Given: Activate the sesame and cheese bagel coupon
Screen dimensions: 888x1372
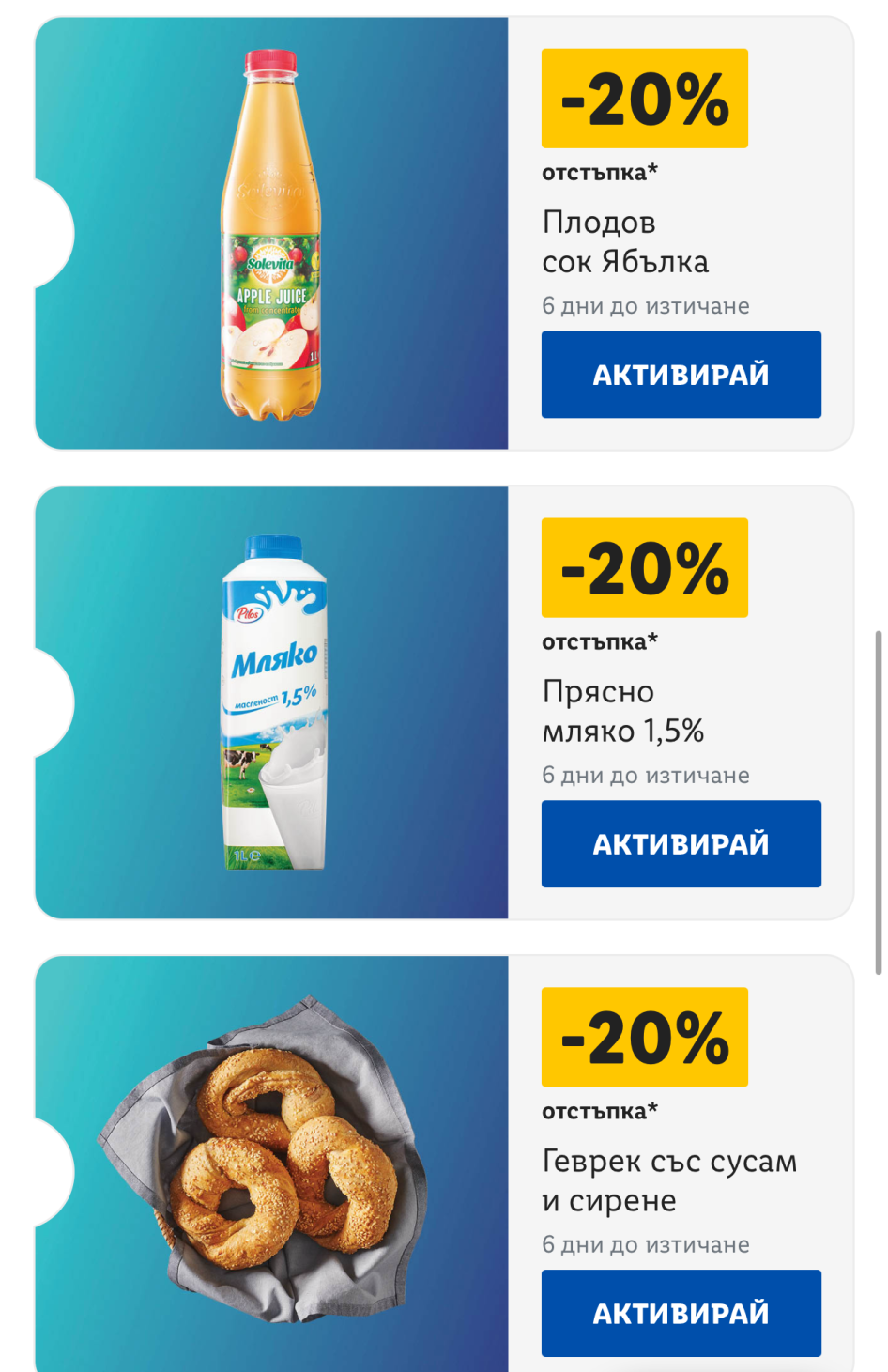Looking at the screenshot, I should (681, 1313).
